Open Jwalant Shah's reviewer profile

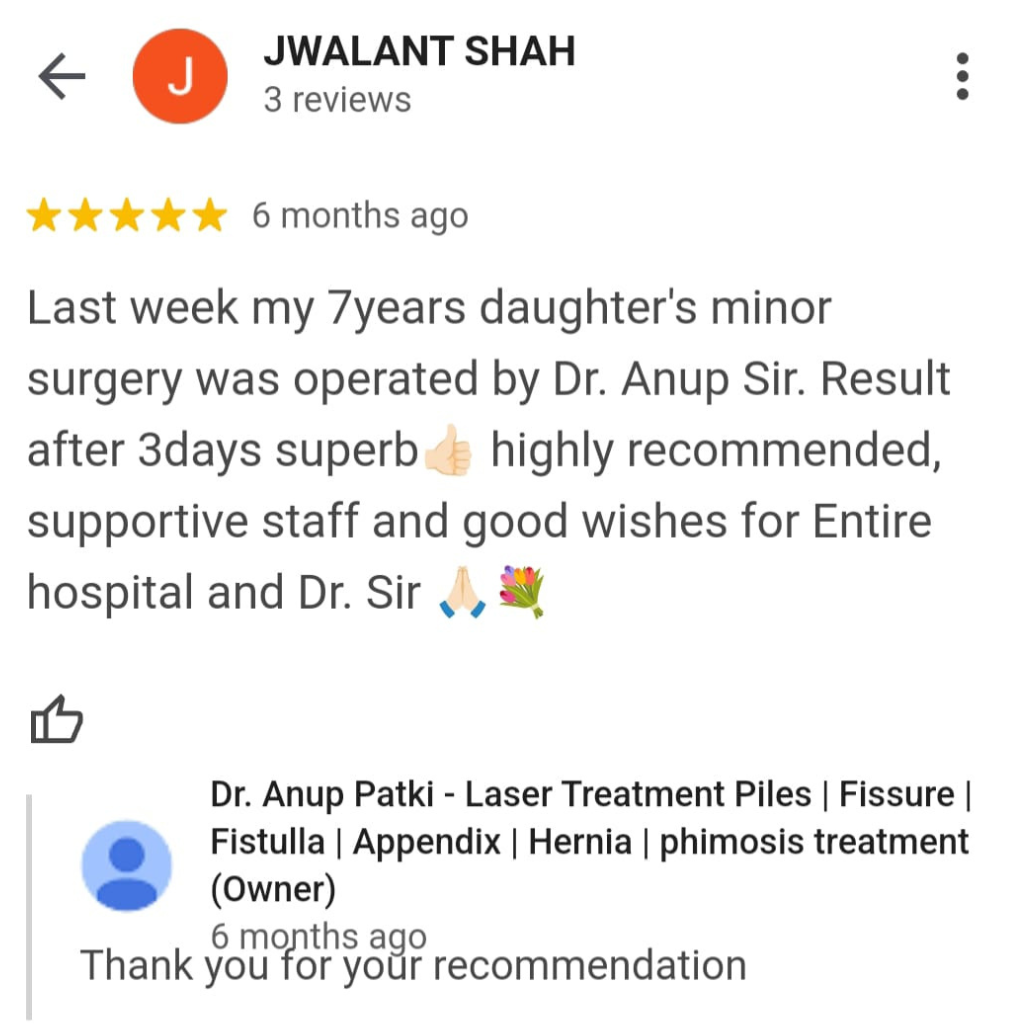418,52
